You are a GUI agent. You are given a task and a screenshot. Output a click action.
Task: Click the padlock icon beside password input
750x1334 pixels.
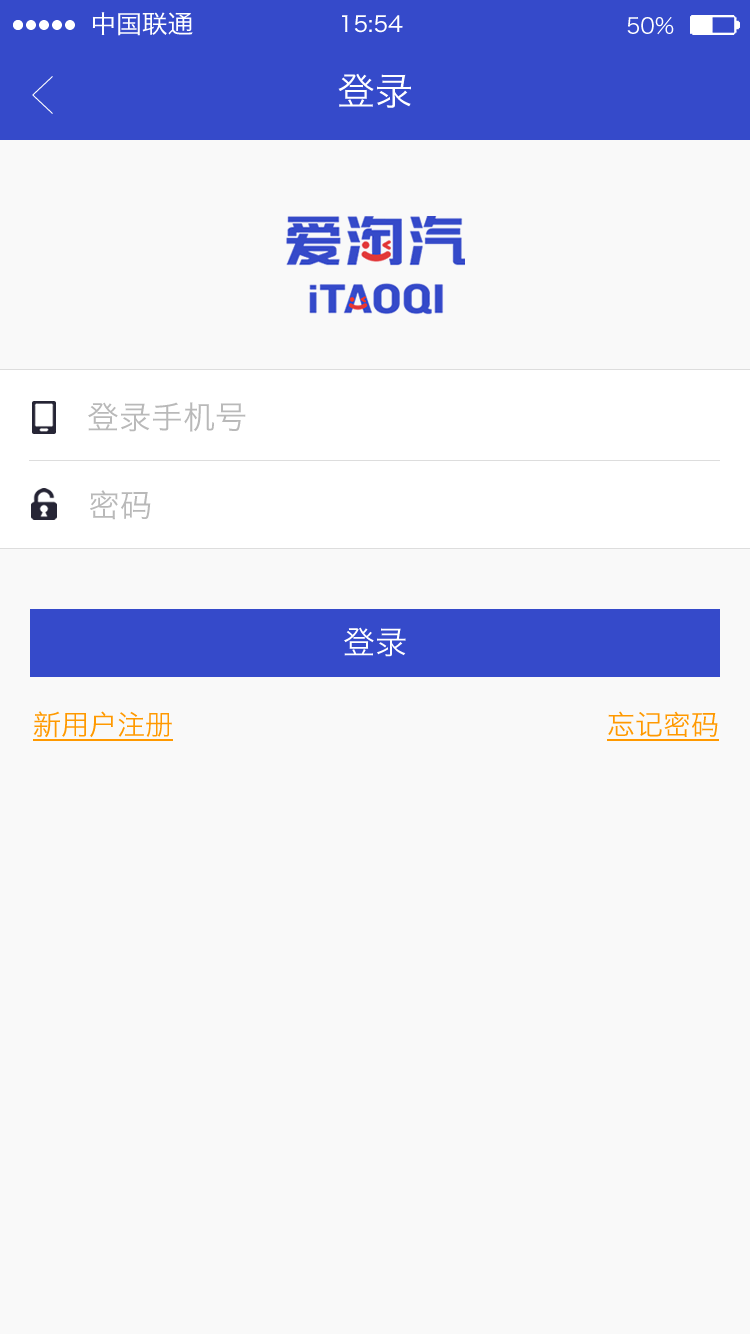[x=44, y=505]
